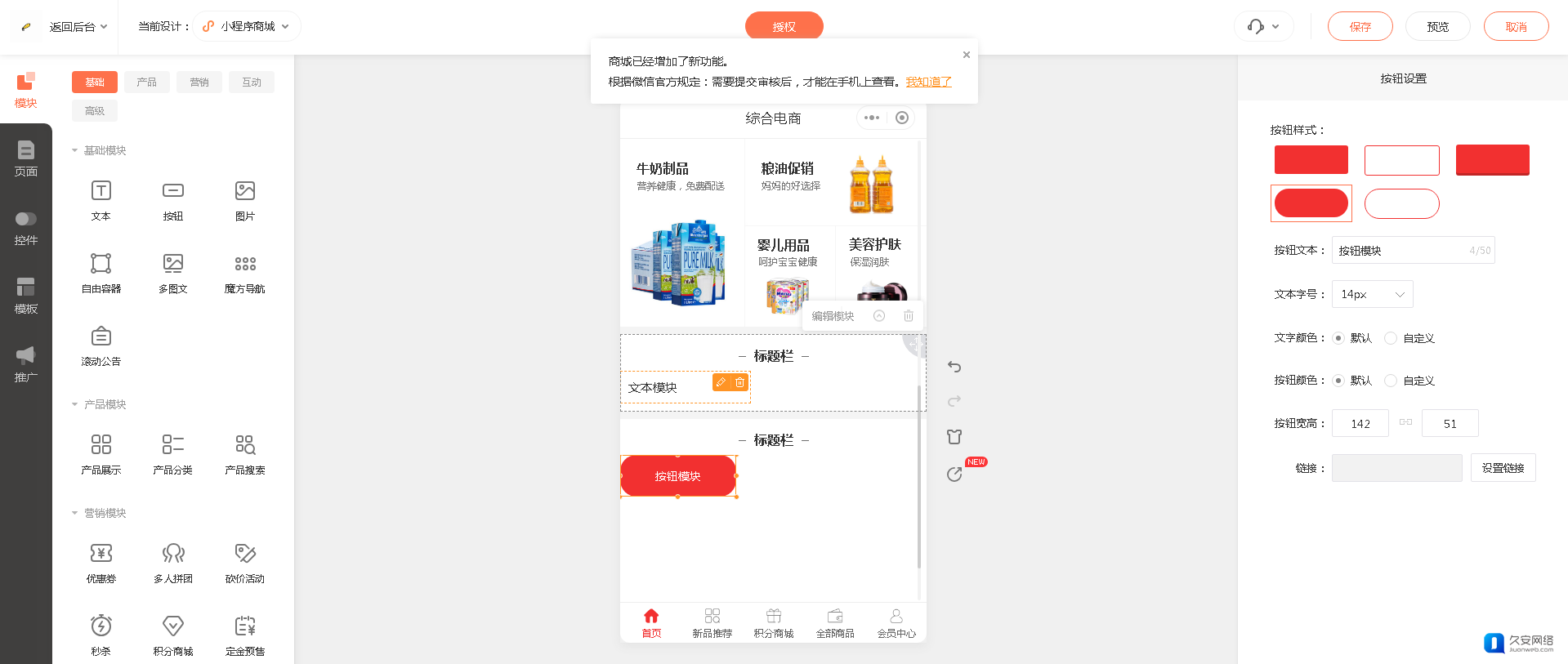Select the 优惠券 coupon module
The width and height of the screenshot is (1568, 664).
click(101, 563)
